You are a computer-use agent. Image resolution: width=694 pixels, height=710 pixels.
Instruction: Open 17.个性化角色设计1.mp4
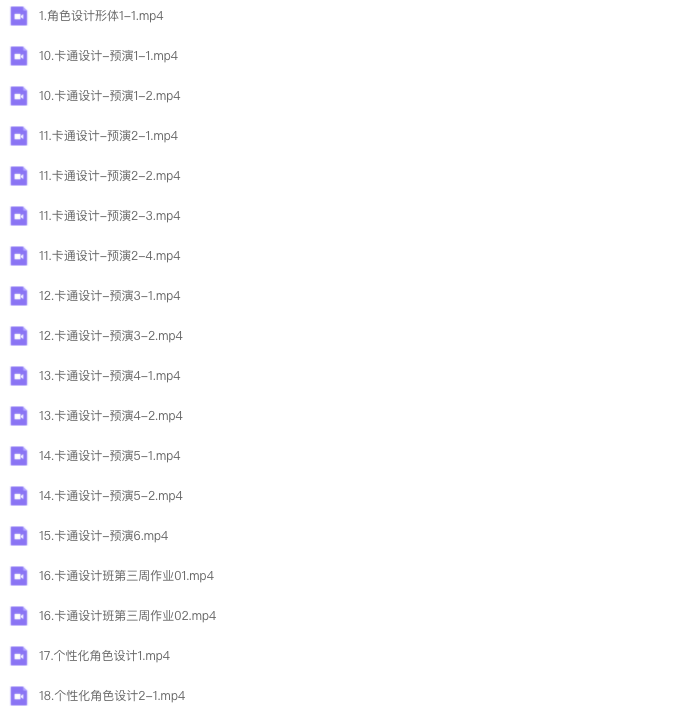tap(104, 656)
